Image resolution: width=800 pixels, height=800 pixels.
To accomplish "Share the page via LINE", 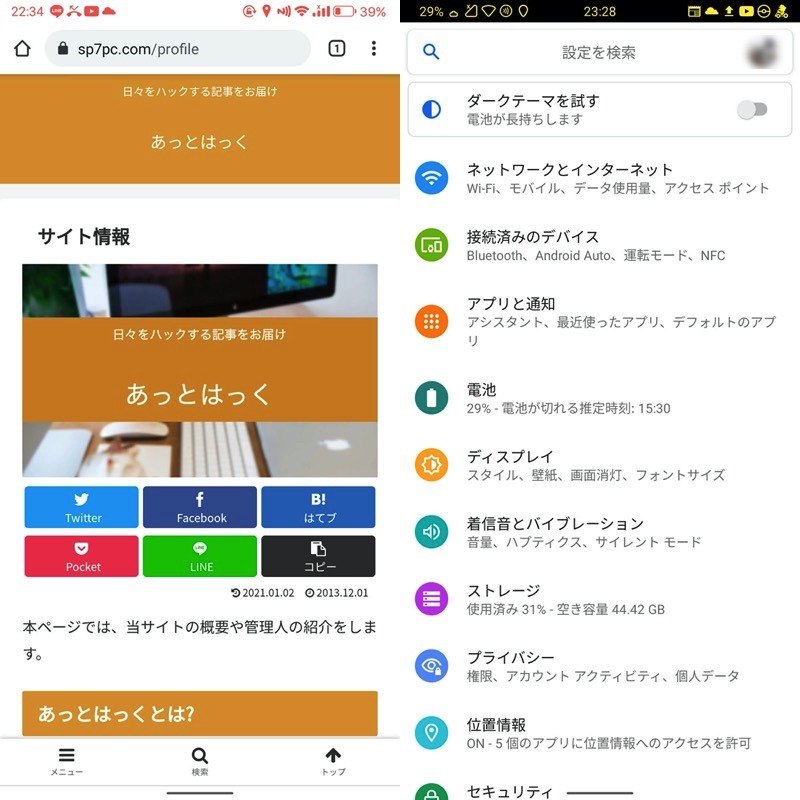I will pyautogui.click(x=201, y=556).
